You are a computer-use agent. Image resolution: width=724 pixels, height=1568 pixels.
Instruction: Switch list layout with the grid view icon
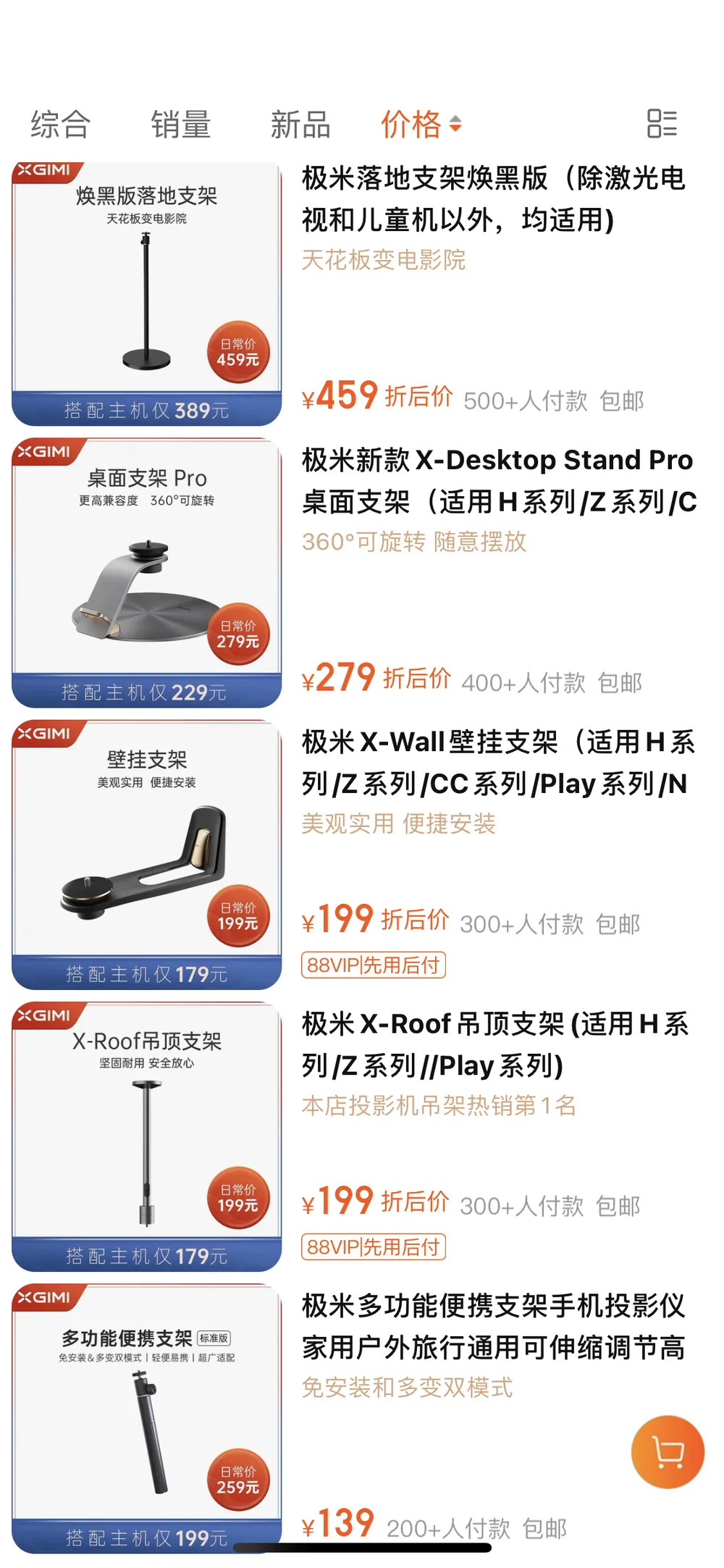click(x=662, y=124)
